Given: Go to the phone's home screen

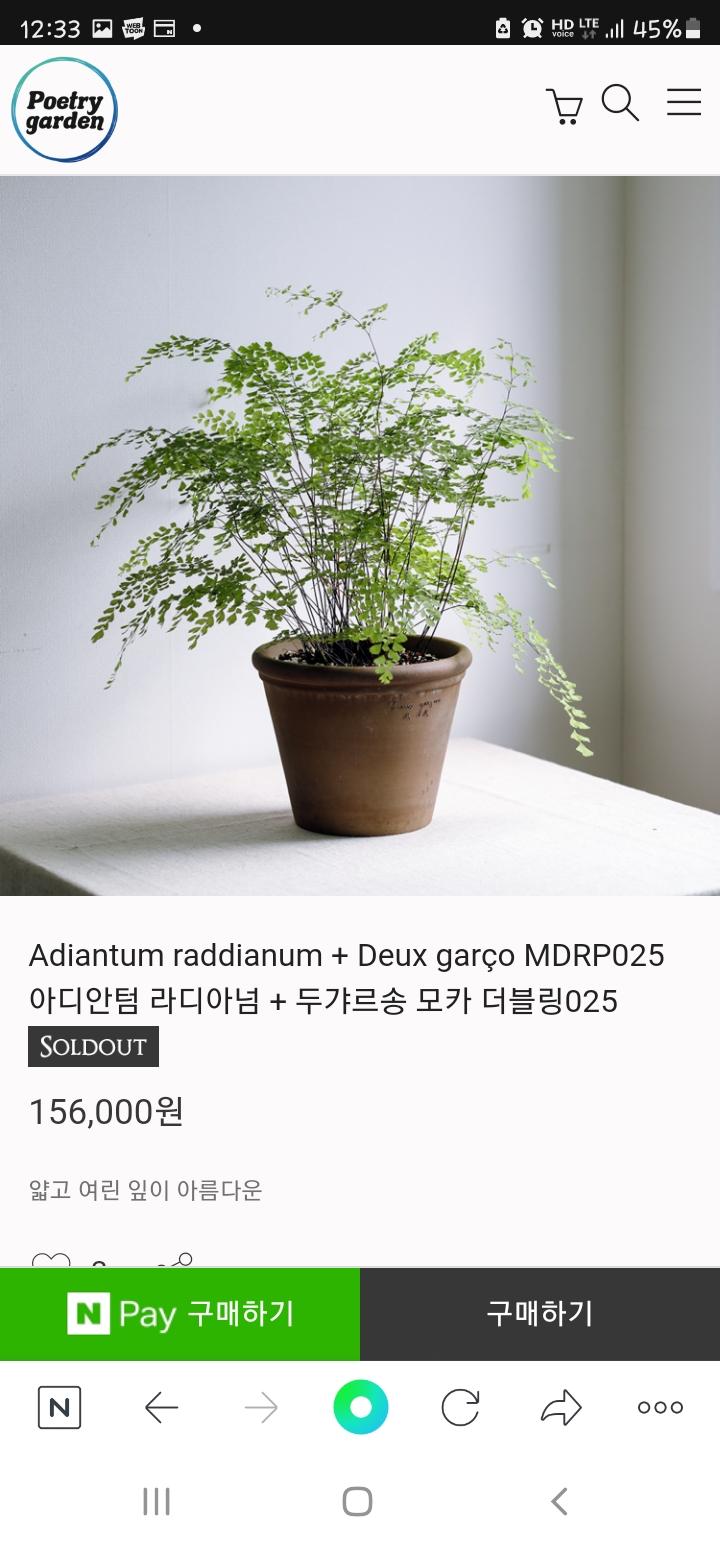Looking at the screenshot, I should click(357, 1501).
